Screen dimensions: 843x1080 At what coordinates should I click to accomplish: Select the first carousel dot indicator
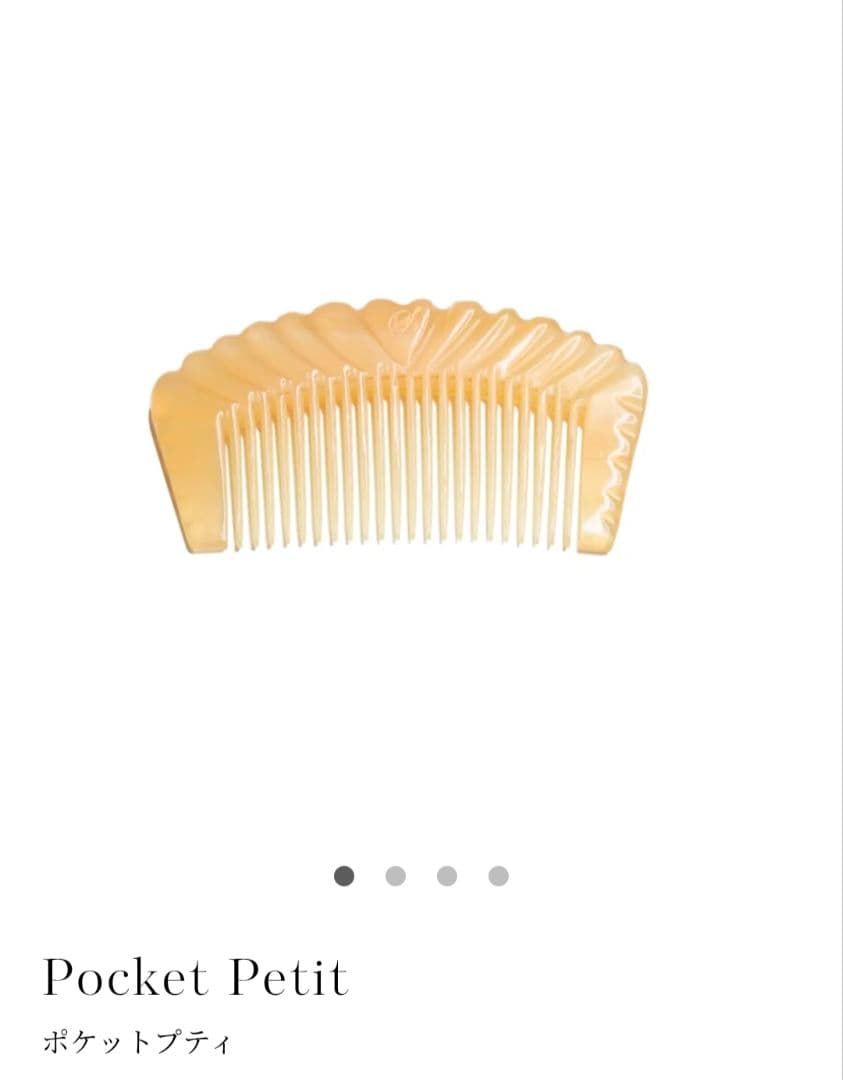click(x=343, y=874)
